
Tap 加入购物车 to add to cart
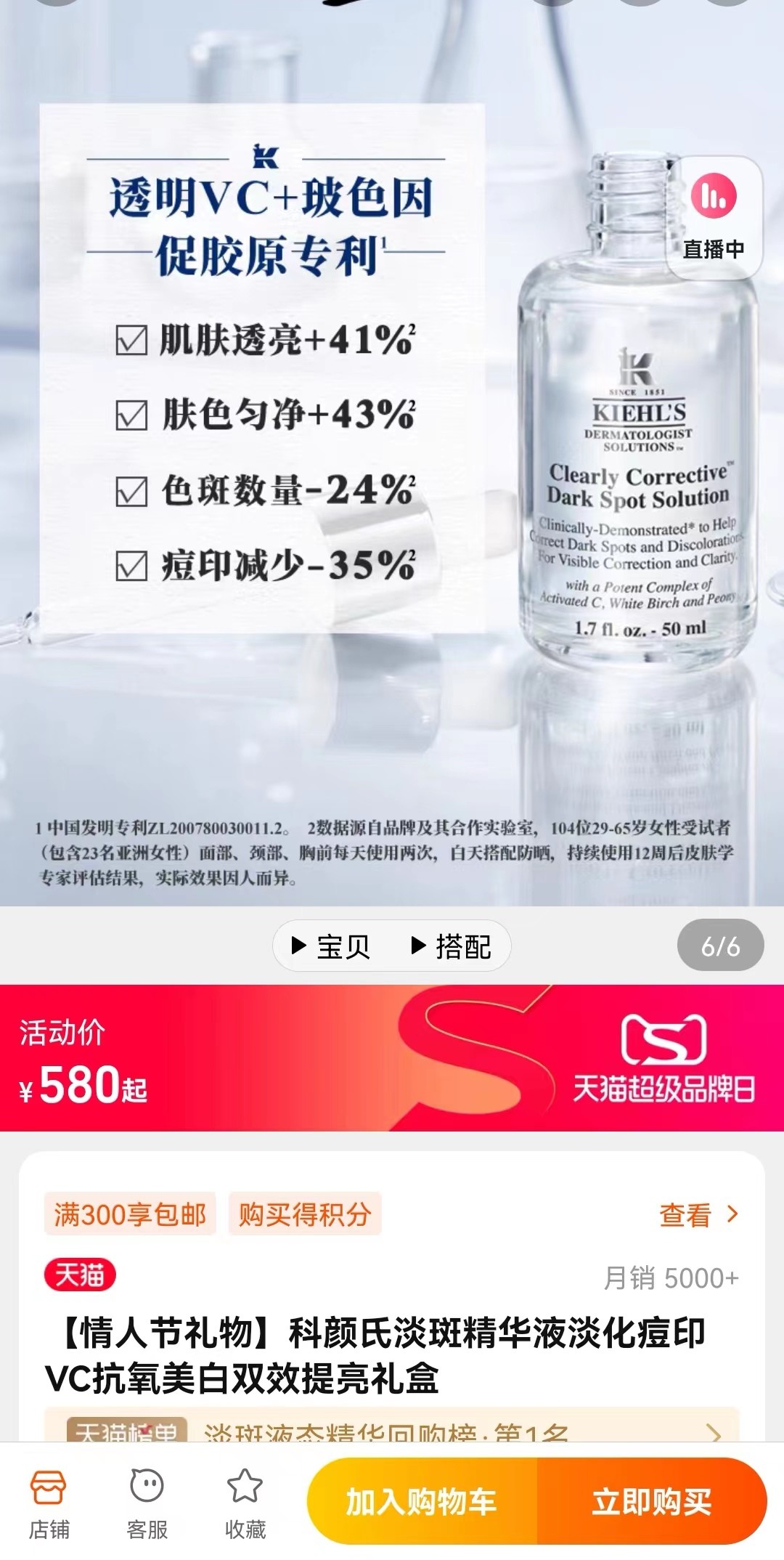click(422, 1502)
